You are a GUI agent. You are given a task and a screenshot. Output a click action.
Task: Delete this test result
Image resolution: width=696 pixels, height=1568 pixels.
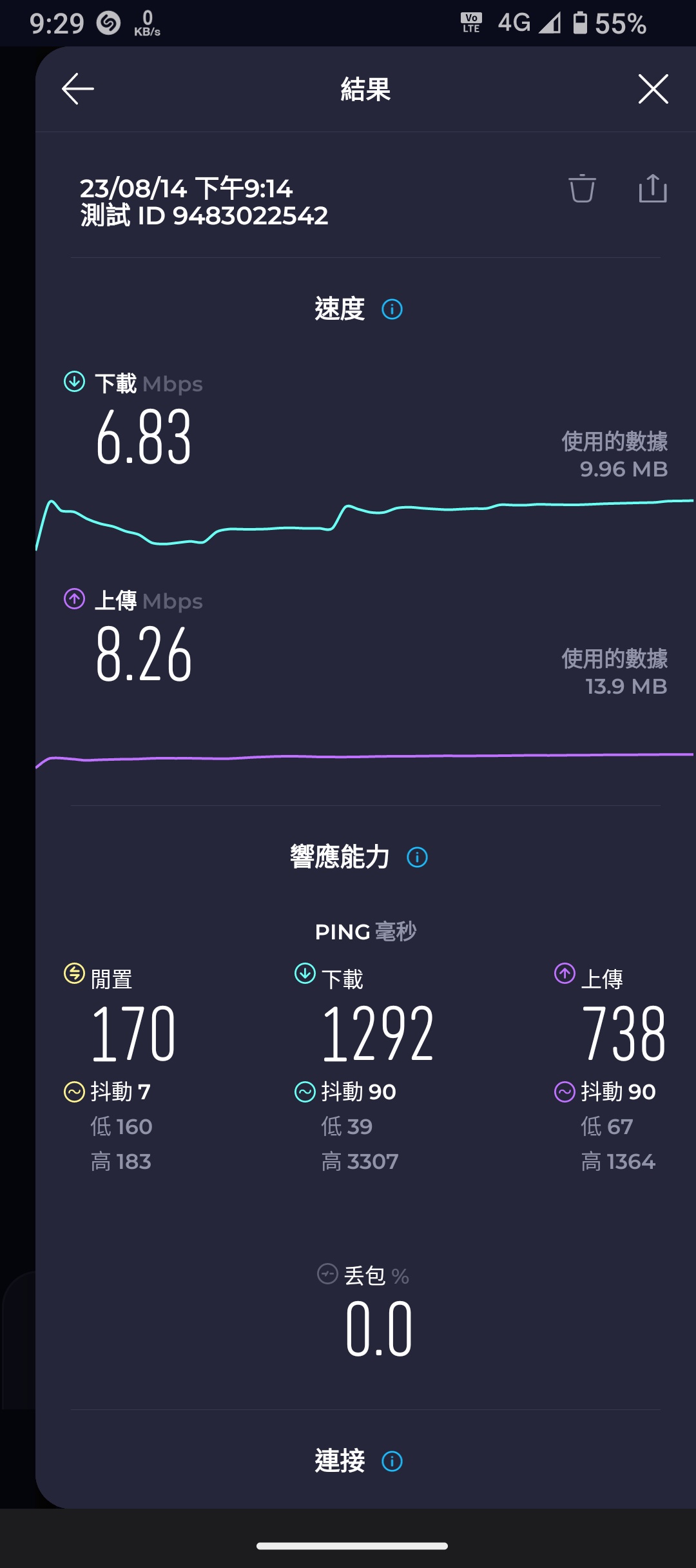click(x=582, y=188)
